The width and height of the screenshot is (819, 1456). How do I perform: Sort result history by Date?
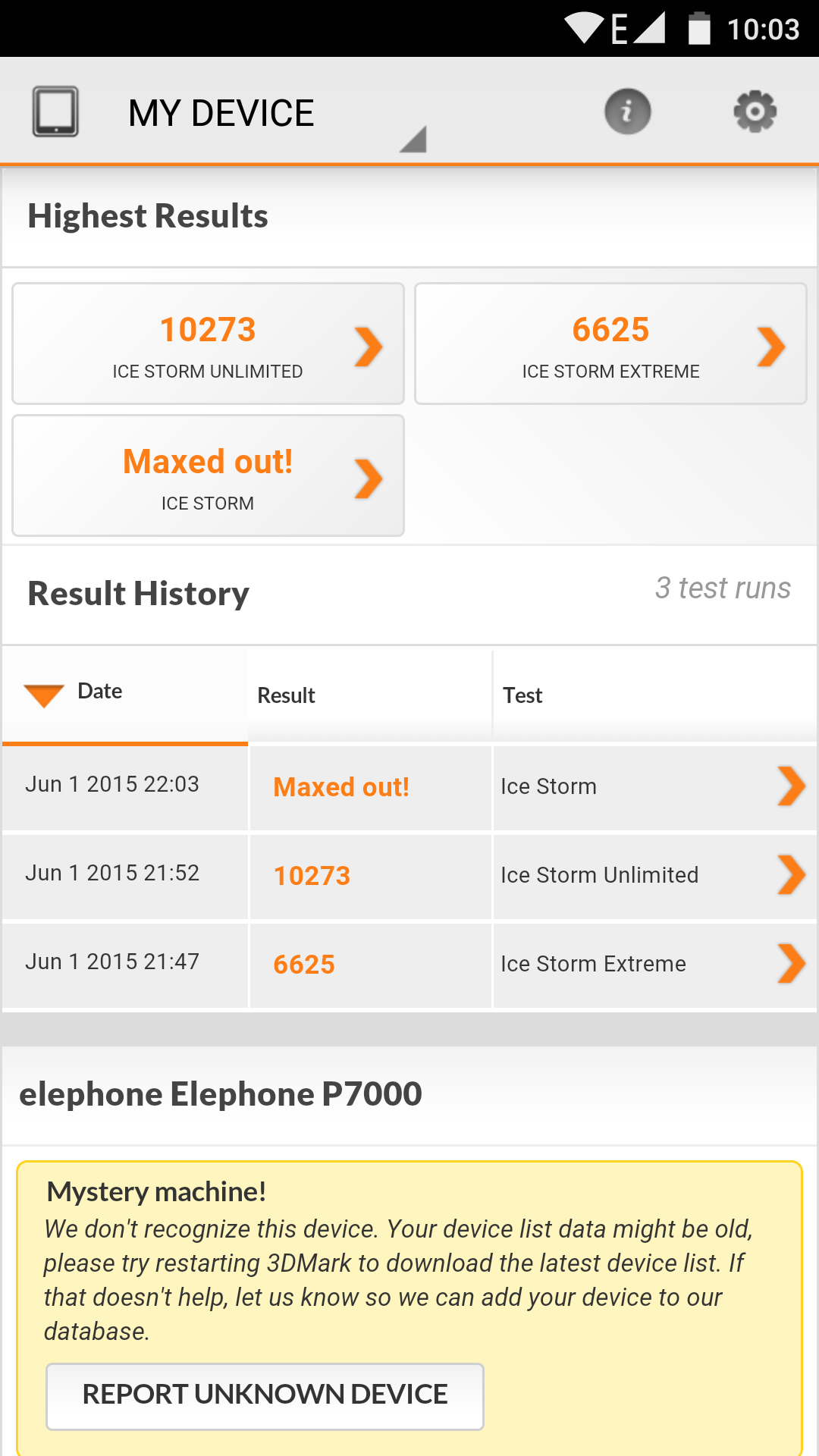click(125, 694)
